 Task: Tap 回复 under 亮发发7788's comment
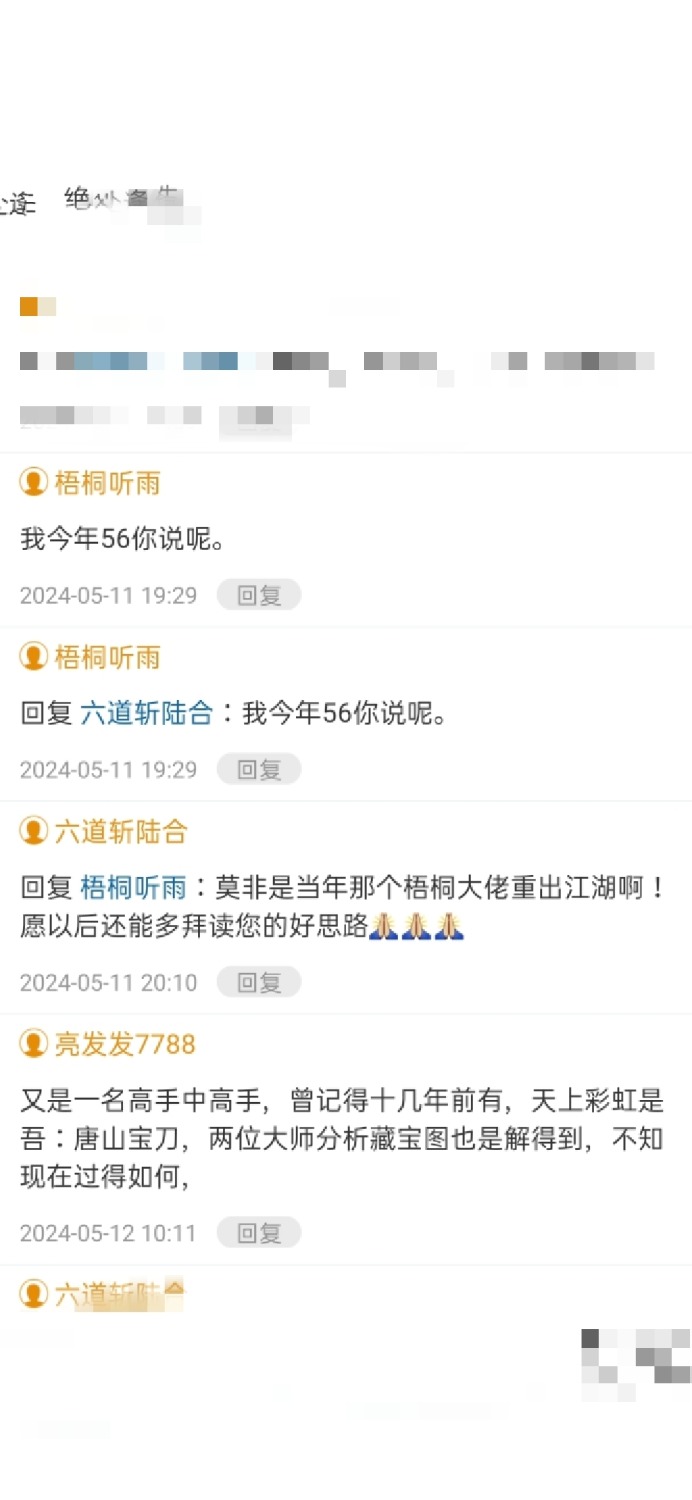pos(259,1233)
